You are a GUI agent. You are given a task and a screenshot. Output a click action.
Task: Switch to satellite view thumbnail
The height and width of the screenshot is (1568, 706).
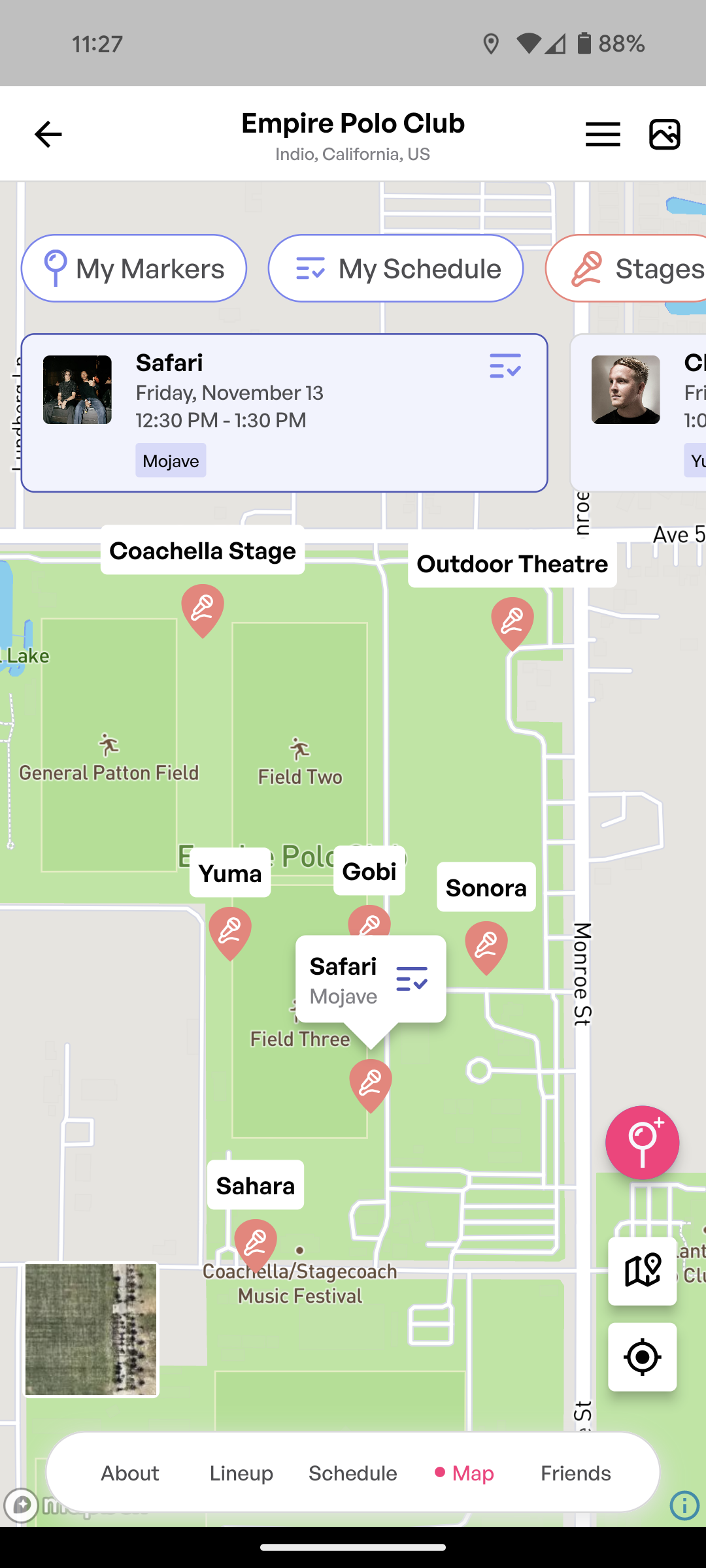92,1330
